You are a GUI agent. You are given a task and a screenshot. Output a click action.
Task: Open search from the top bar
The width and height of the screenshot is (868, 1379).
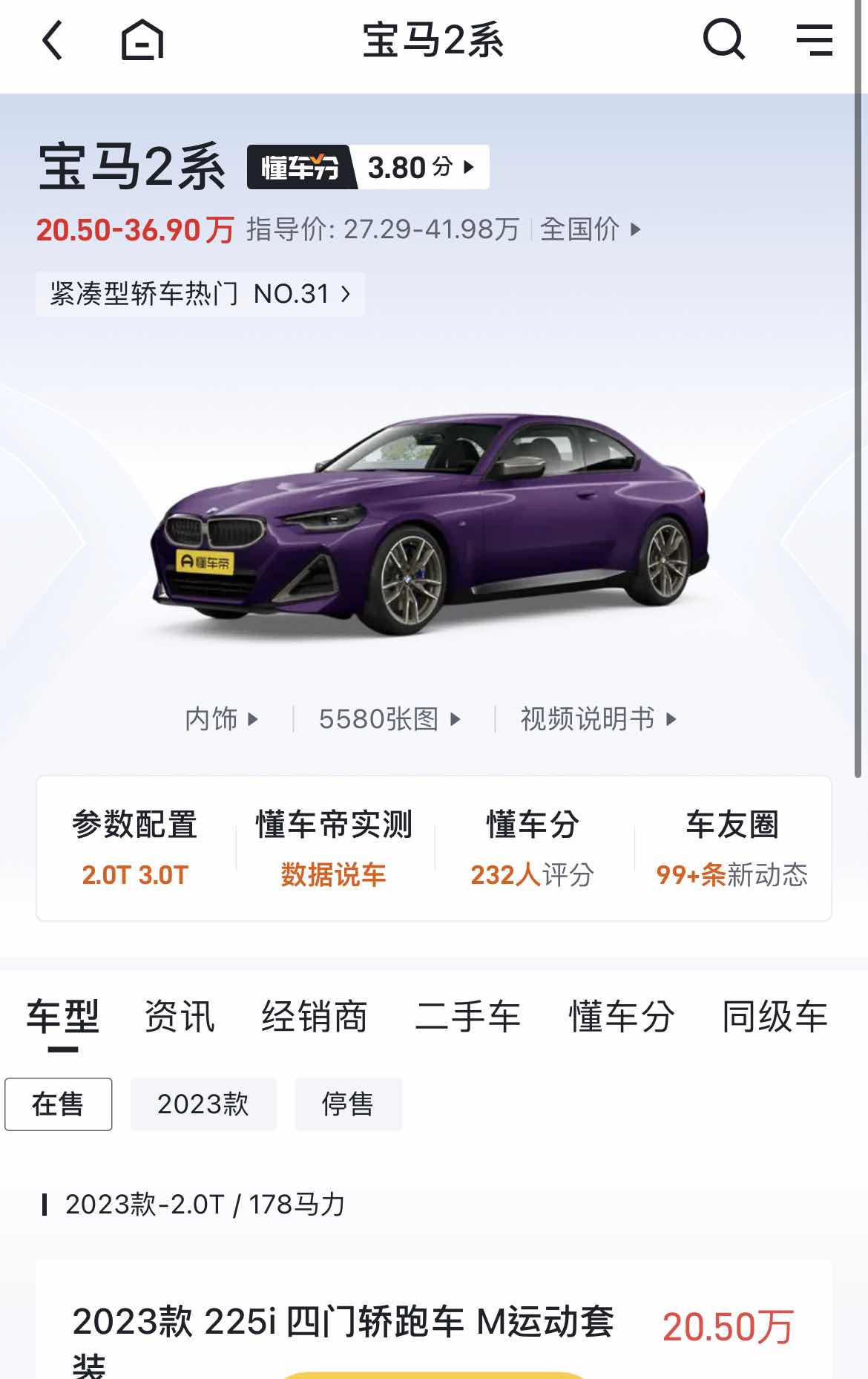tap(723, 40)
